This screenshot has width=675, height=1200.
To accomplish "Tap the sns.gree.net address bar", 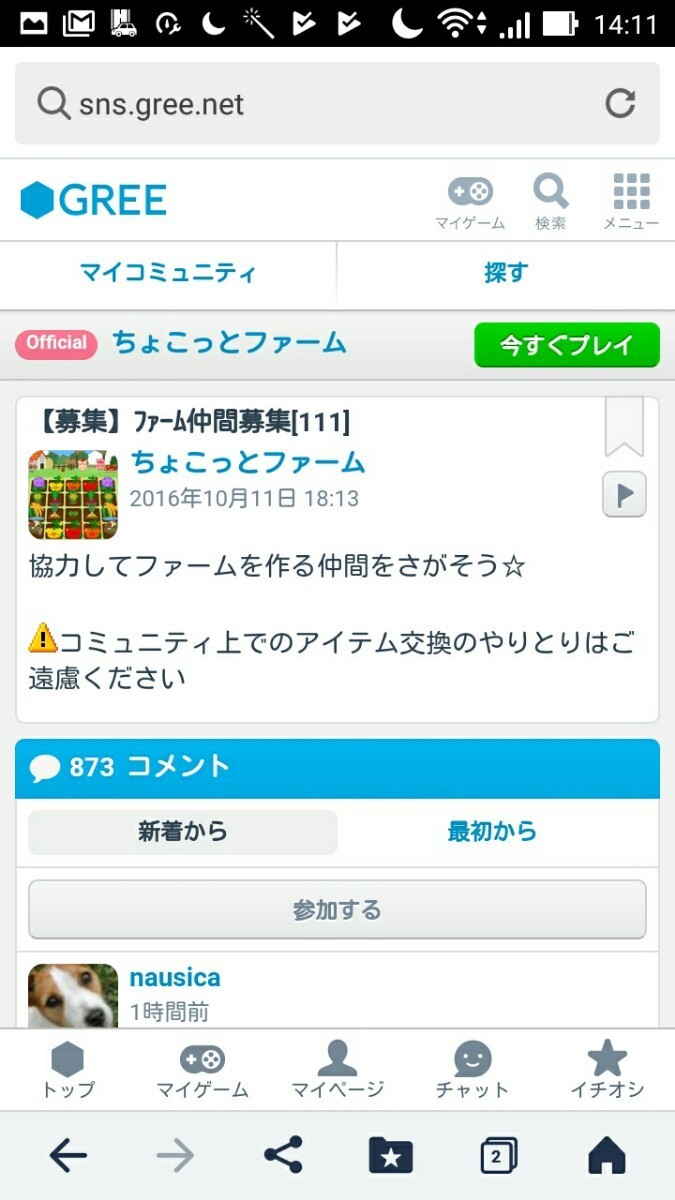I will coord(300,104).
